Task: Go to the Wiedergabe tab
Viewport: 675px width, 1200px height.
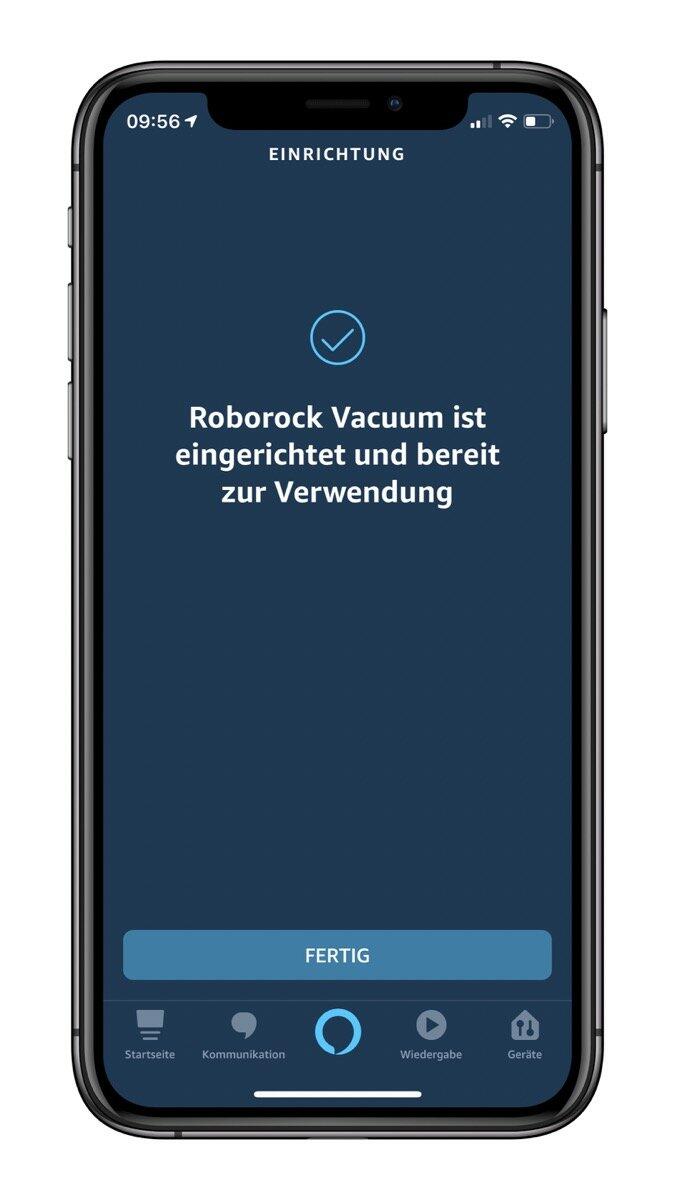Action: point(431,1034)
